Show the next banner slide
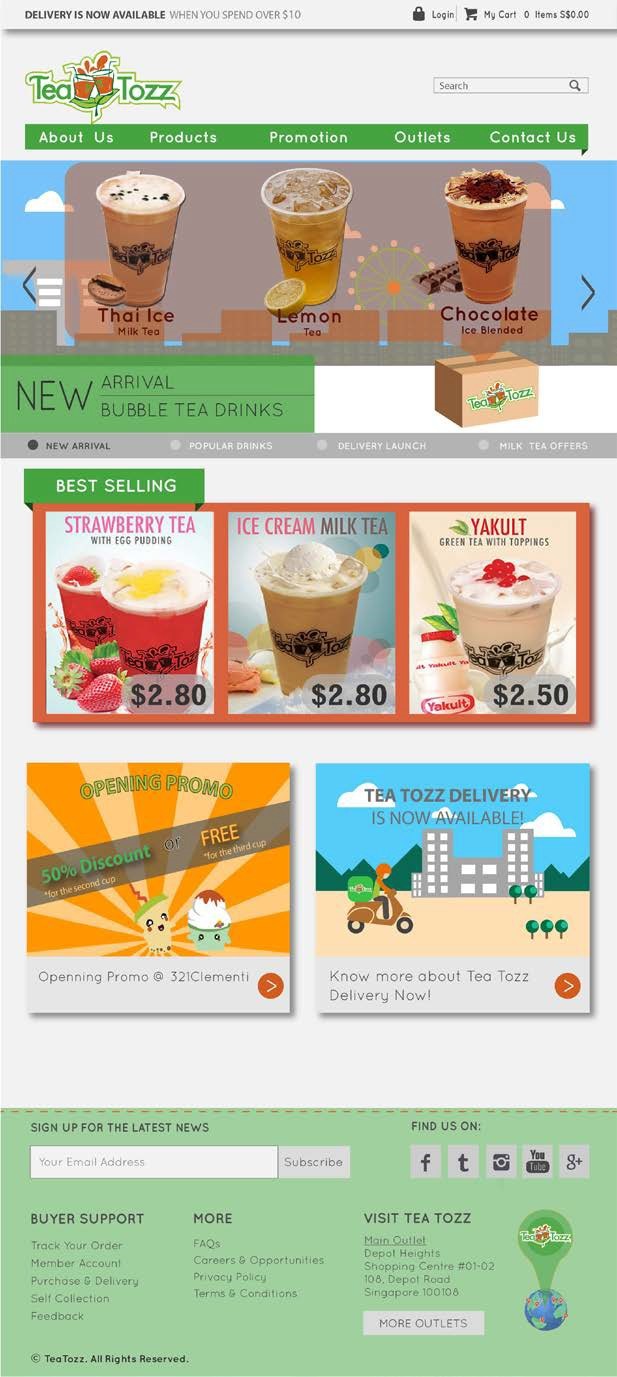This screenshot has height=1377, width=617. pos(588,291)
